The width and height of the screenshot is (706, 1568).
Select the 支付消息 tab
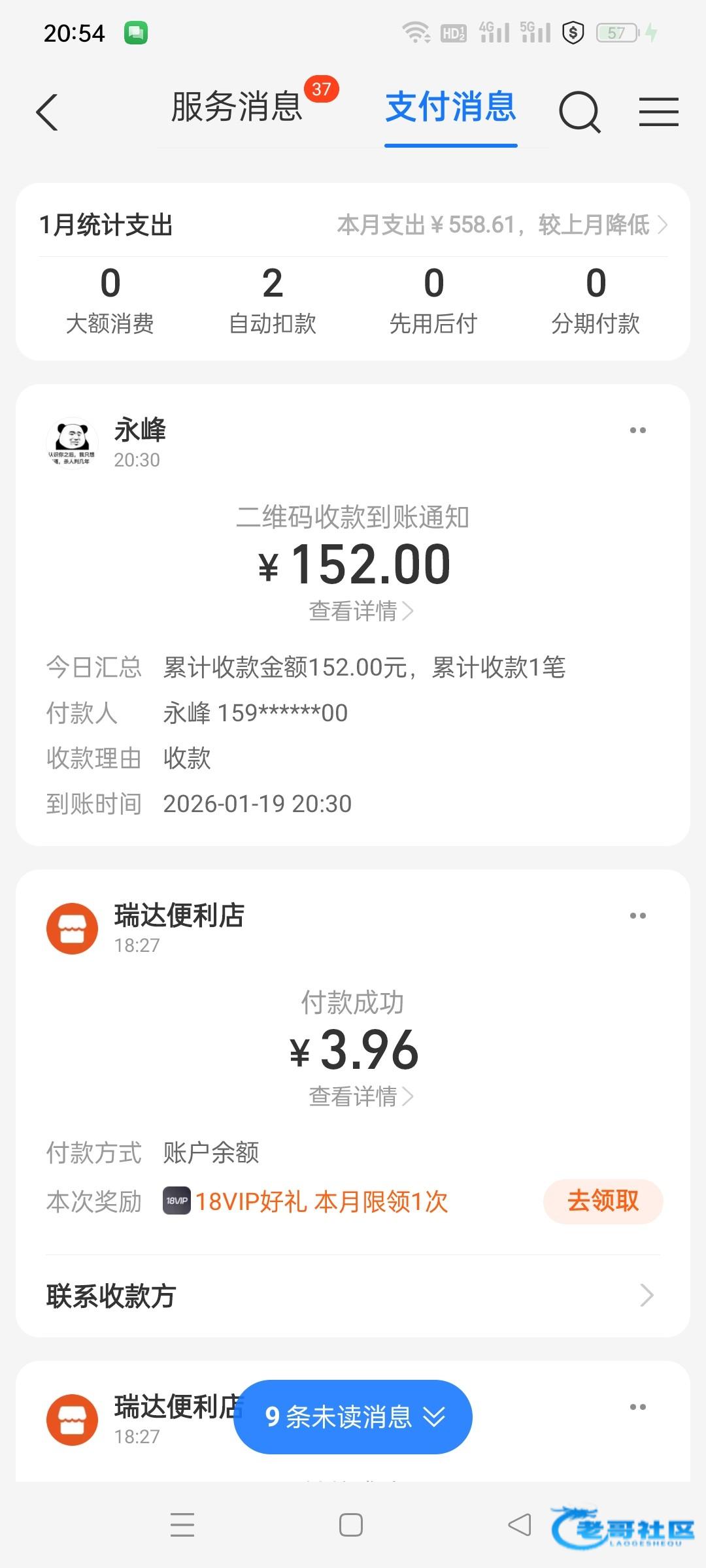450,106
